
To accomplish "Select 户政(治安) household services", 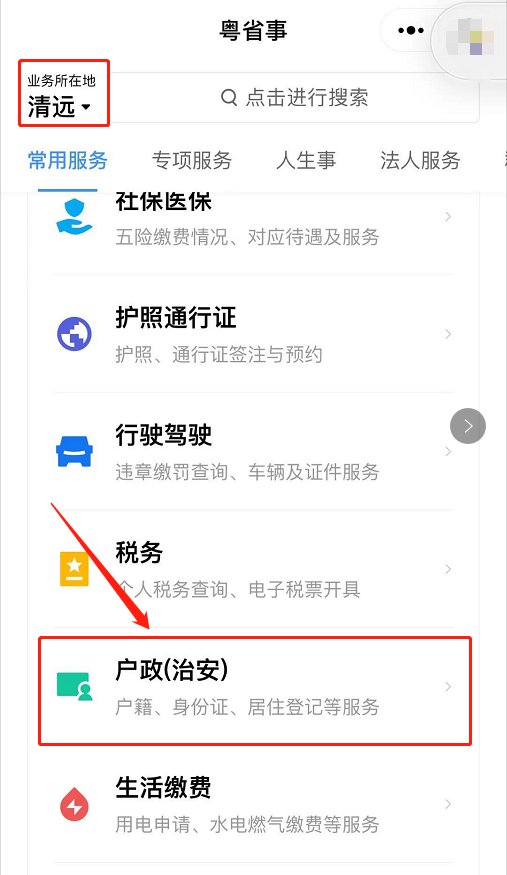I will [x=255, y=690].
